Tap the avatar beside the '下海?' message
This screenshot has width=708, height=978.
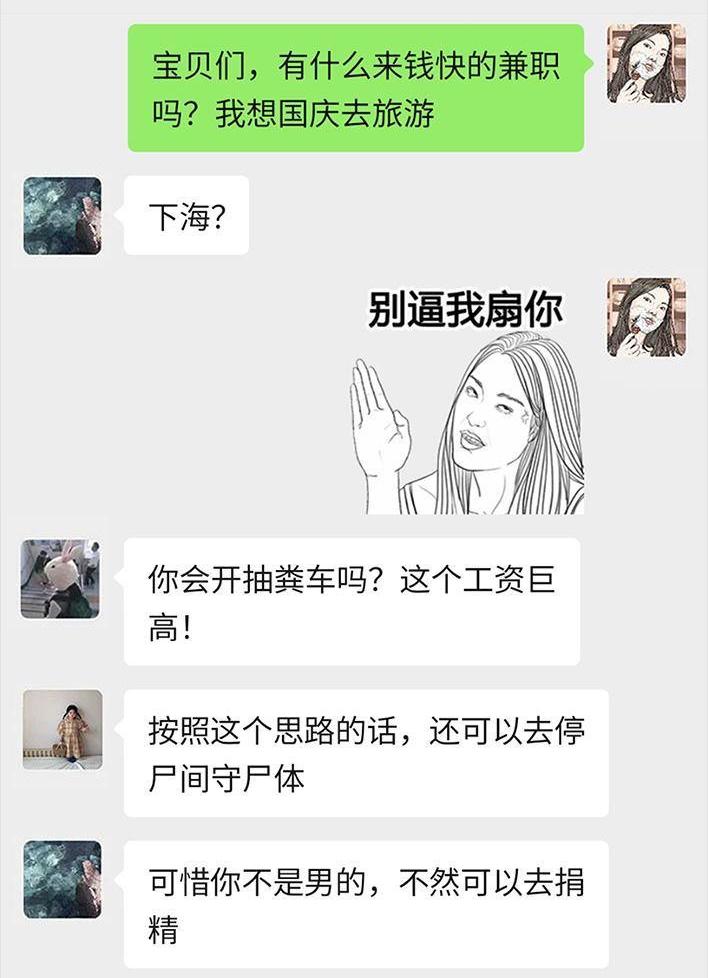(x=62, y=215)
